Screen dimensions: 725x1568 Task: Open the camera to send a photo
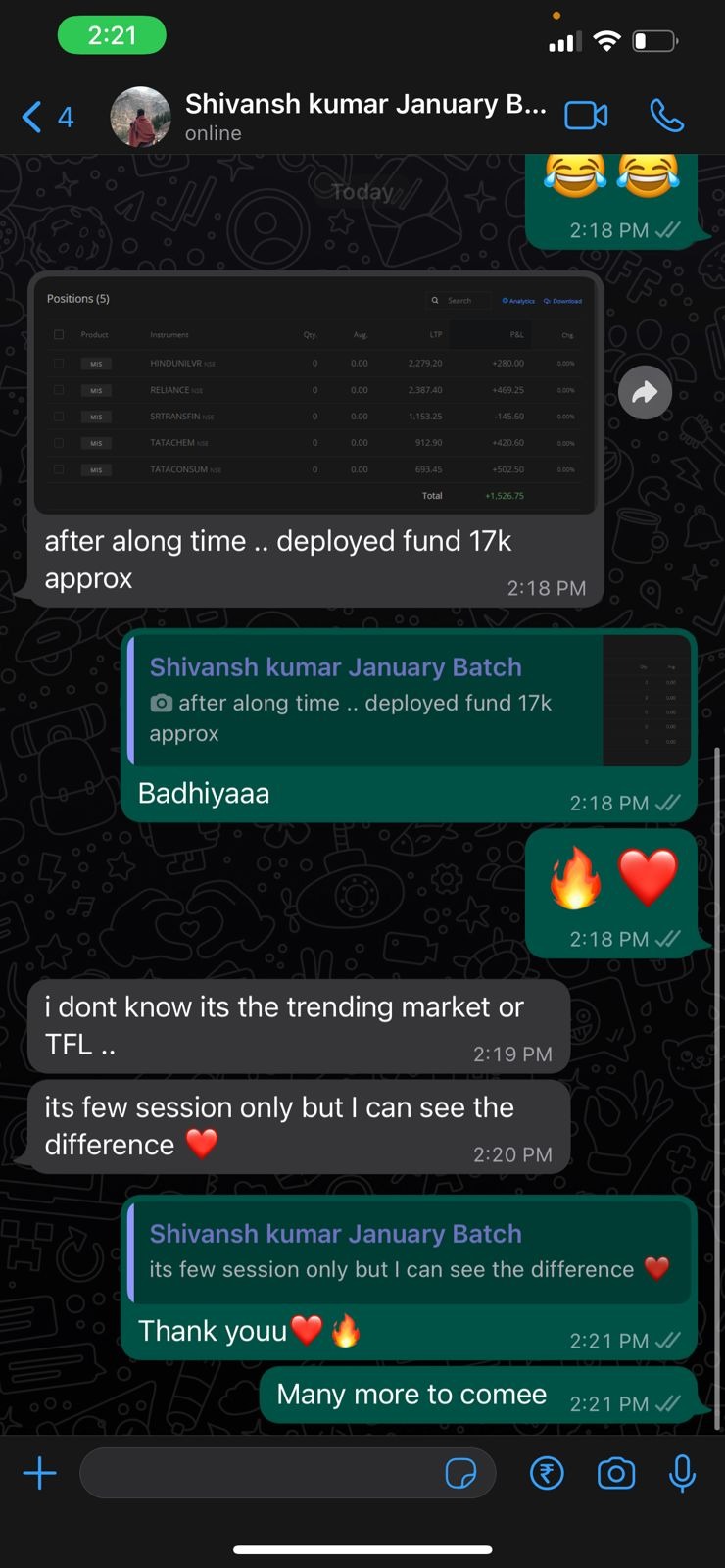(x=616, y=1473)
